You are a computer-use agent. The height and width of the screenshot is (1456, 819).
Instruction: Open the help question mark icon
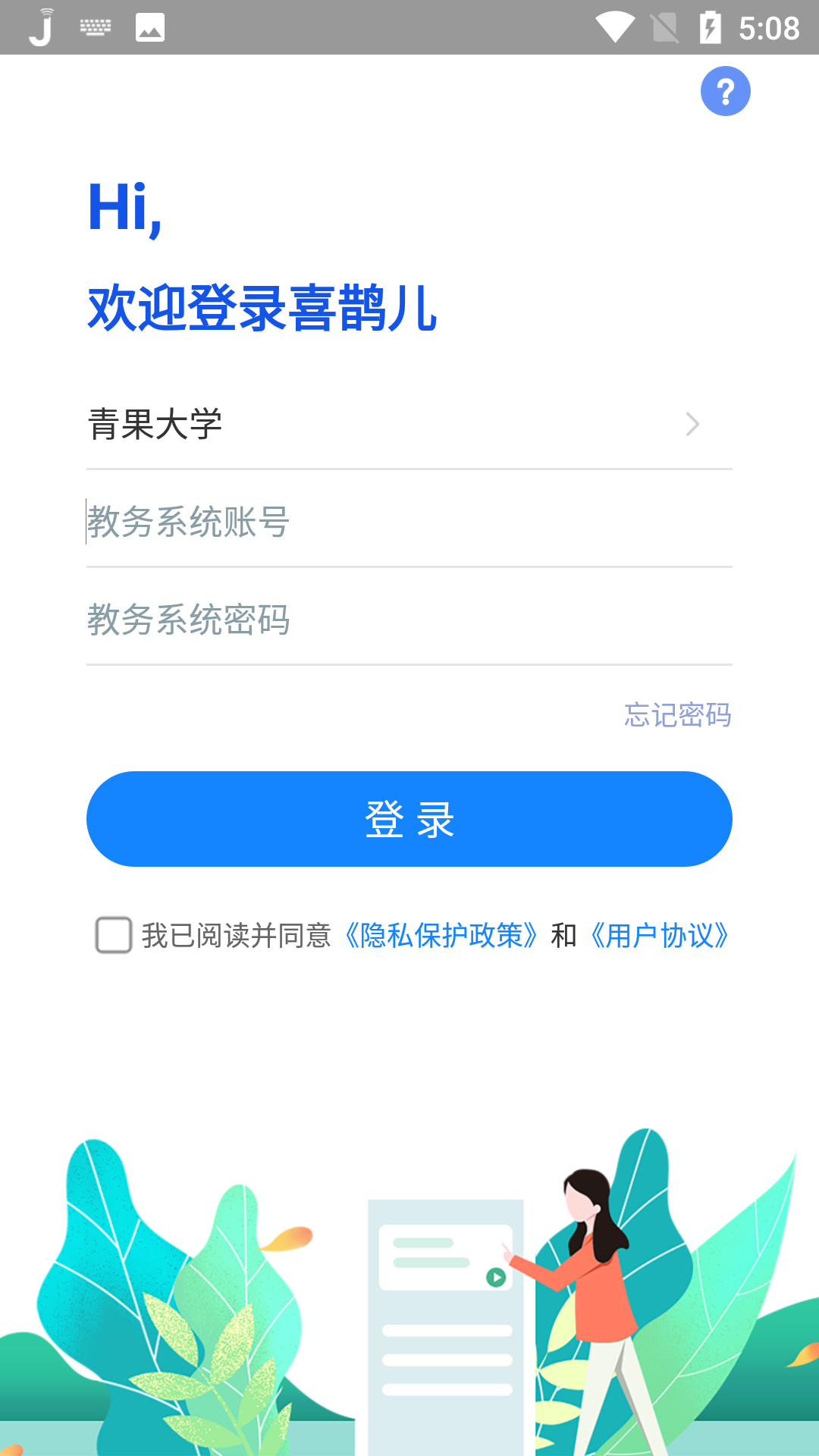click(x=726, y=89)
